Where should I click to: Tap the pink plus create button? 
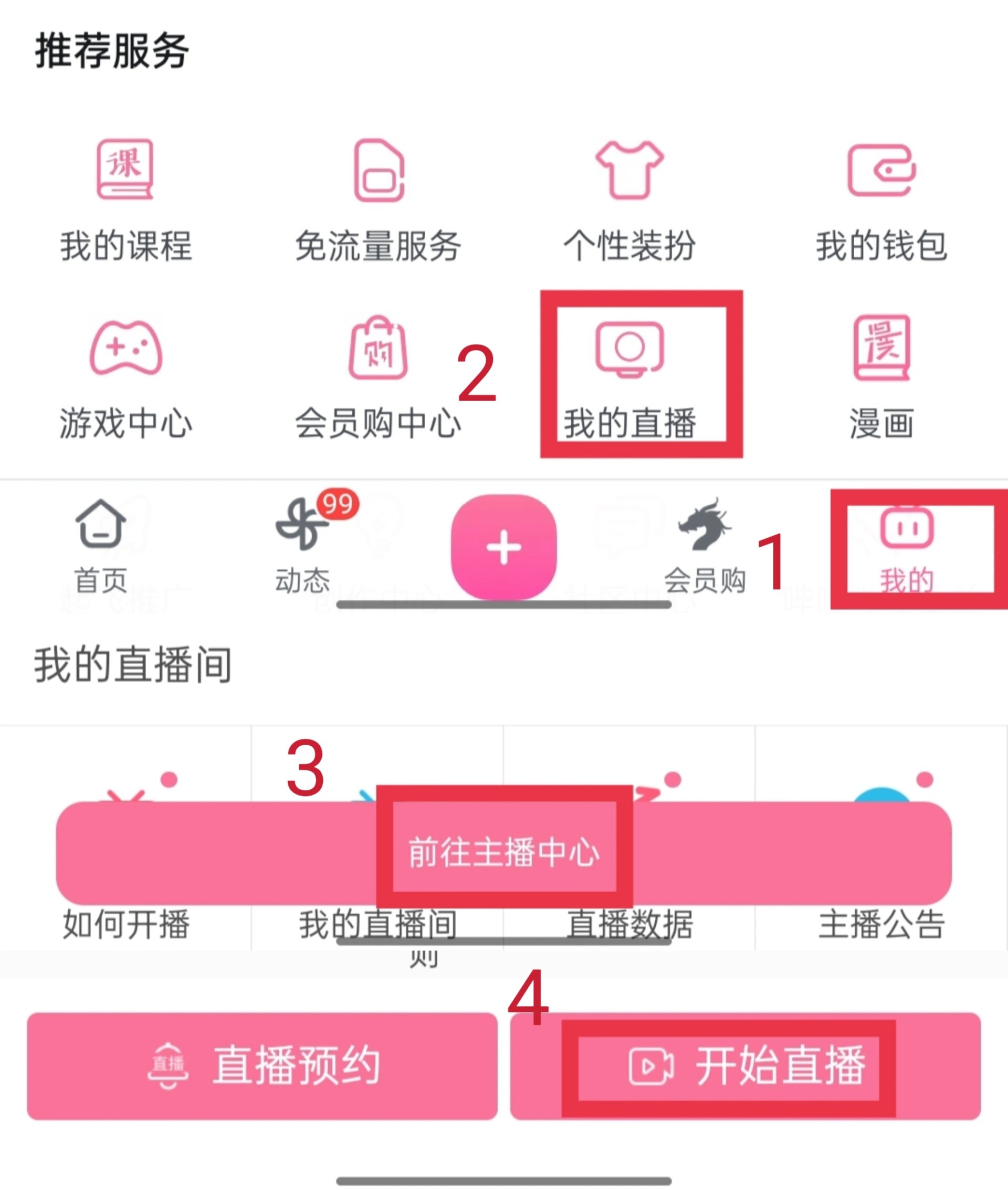(x=503, y=546)
